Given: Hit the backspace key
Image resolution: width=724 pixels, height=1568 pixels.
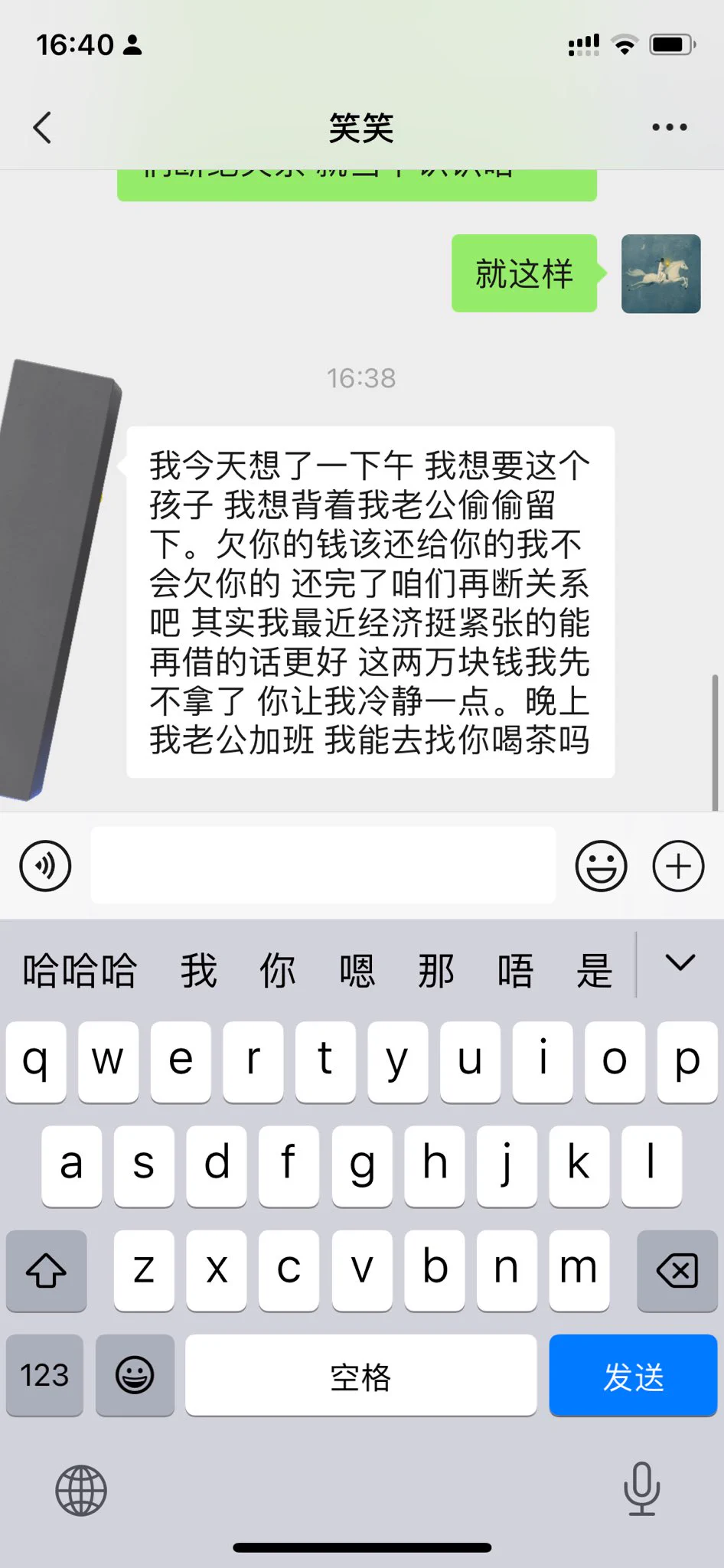Looking at the screenshot, I should tap(677, 1271).
